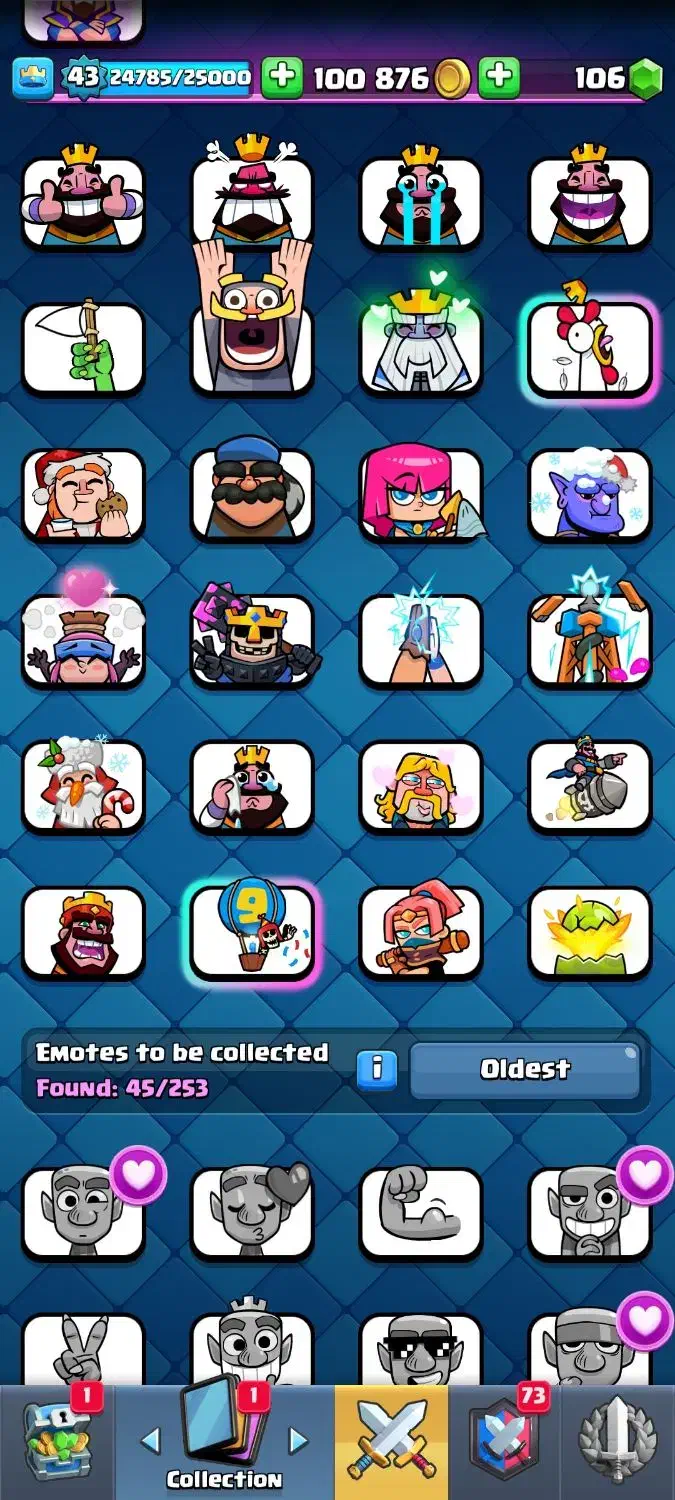Select the chicken emote

tap(589, 349)
